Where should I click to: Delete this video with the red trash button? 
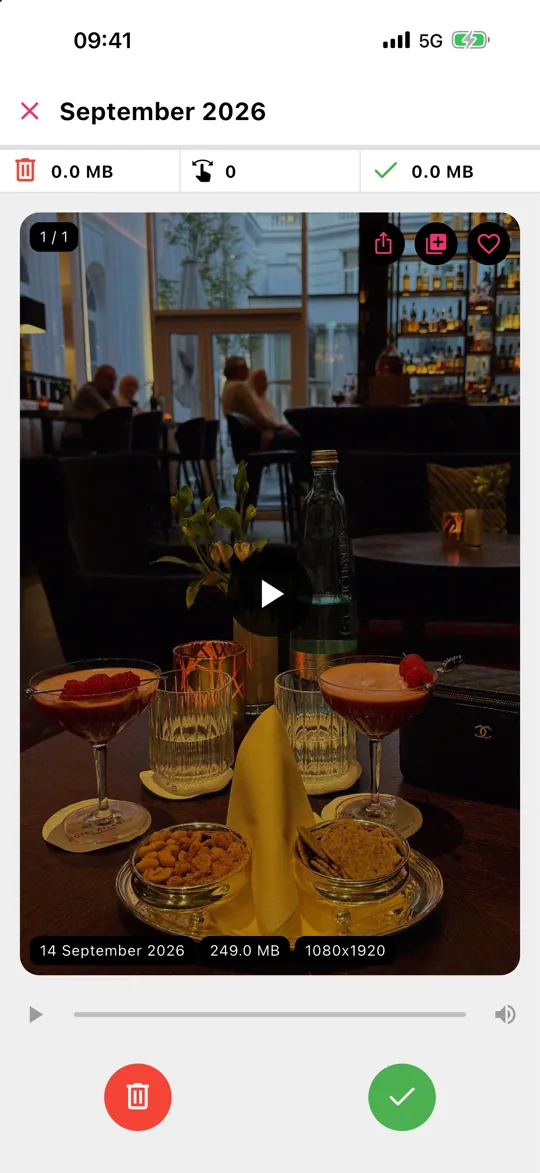[138, 1097]
